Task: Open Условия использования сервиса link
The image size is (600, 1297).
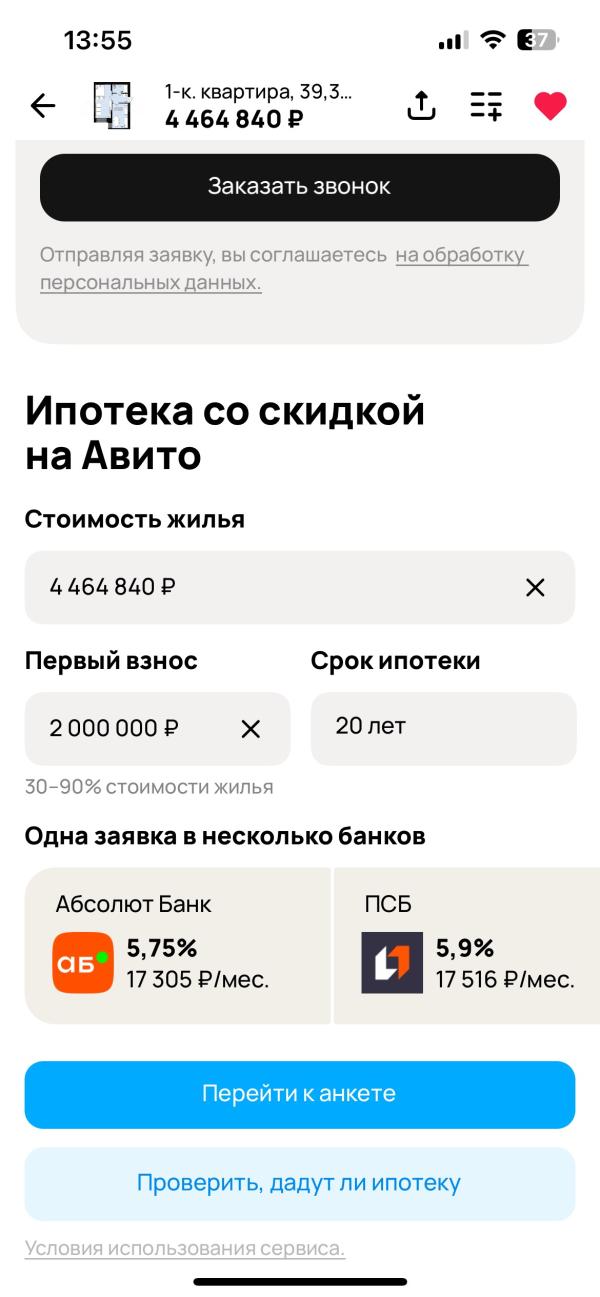Action: 185,1249
